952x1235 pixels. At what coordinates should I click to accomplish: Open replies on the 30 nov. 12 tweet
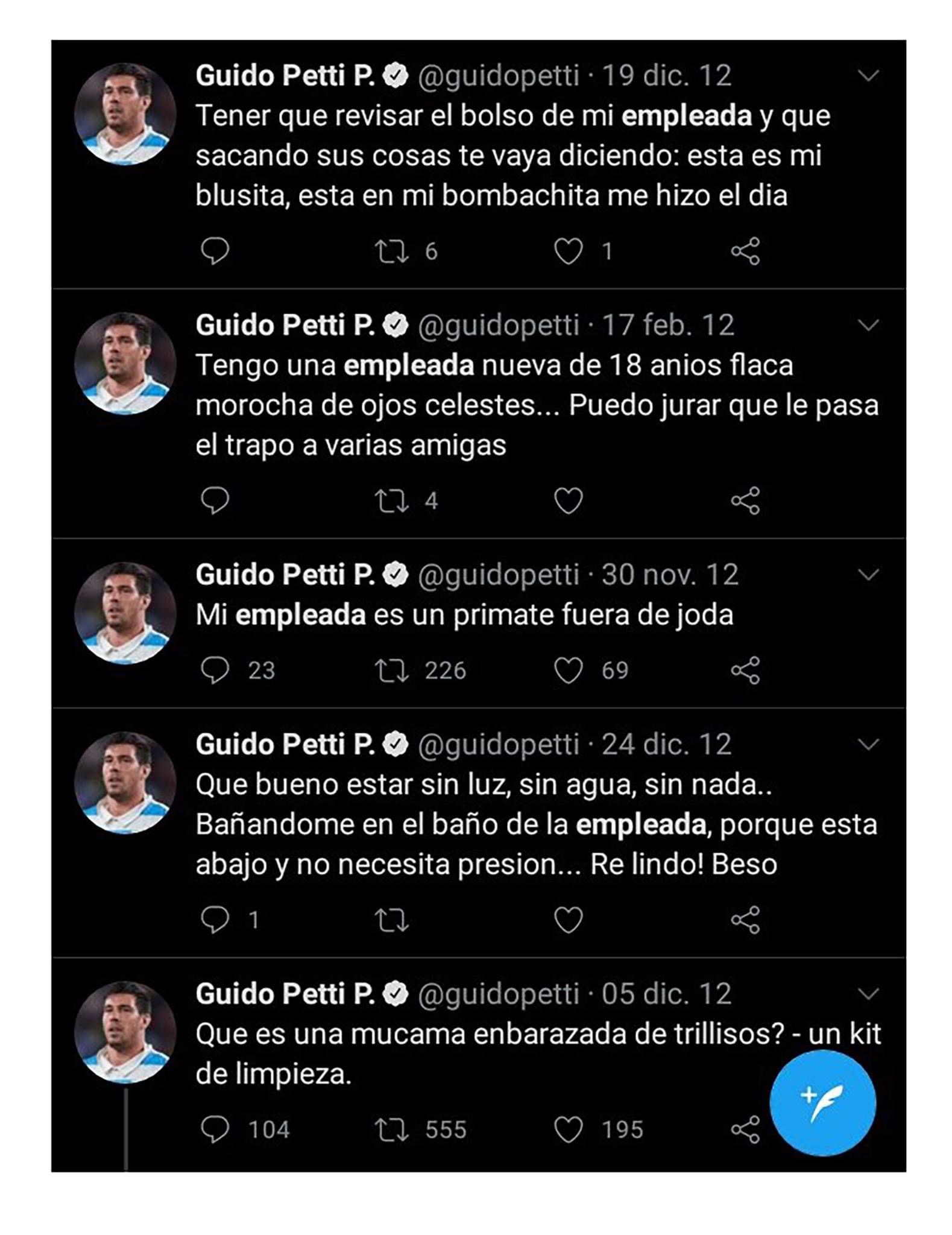coord(215,670)
